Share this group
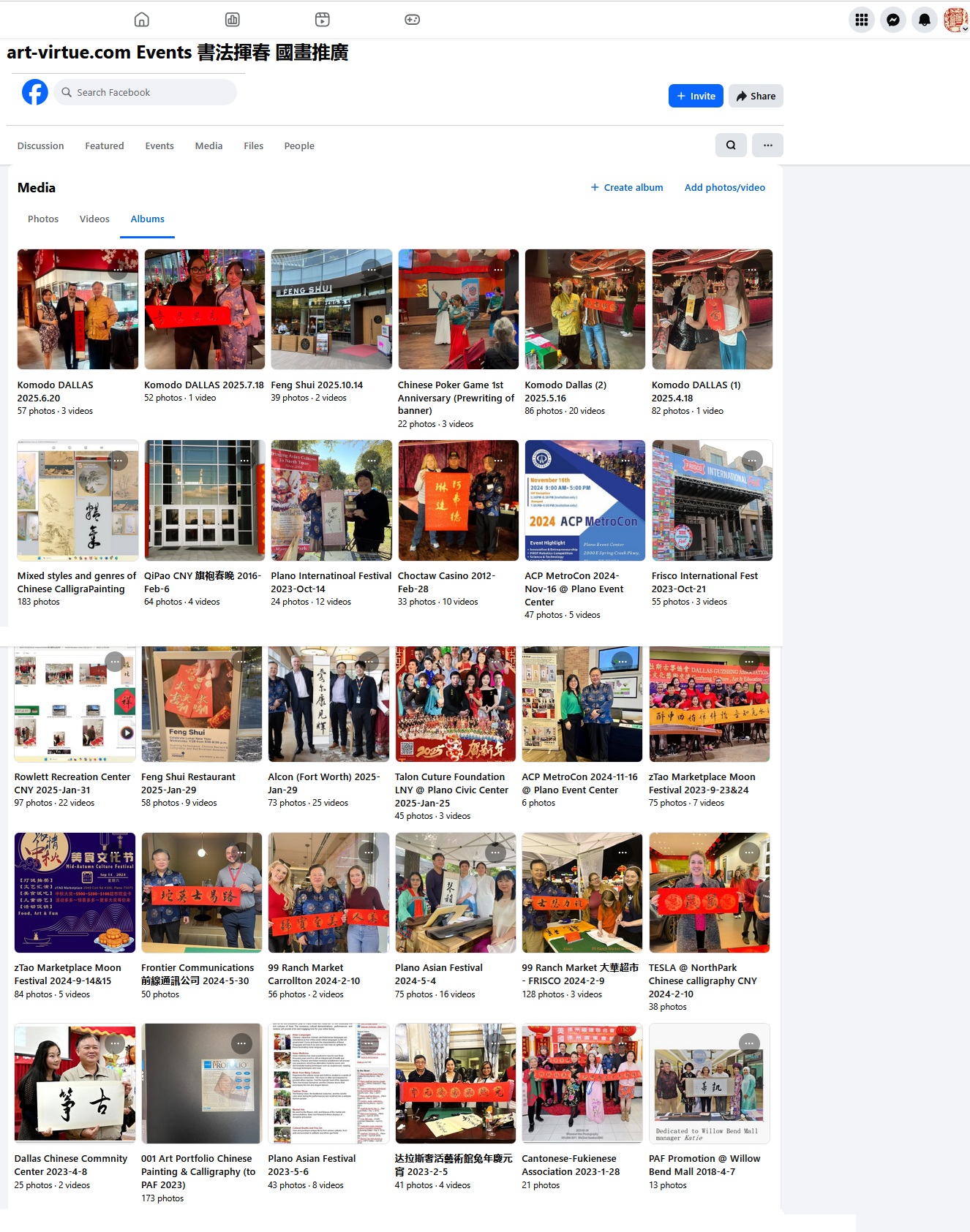Image resolution: width=970 pixels, height=1232 pixels. point(756,96)
